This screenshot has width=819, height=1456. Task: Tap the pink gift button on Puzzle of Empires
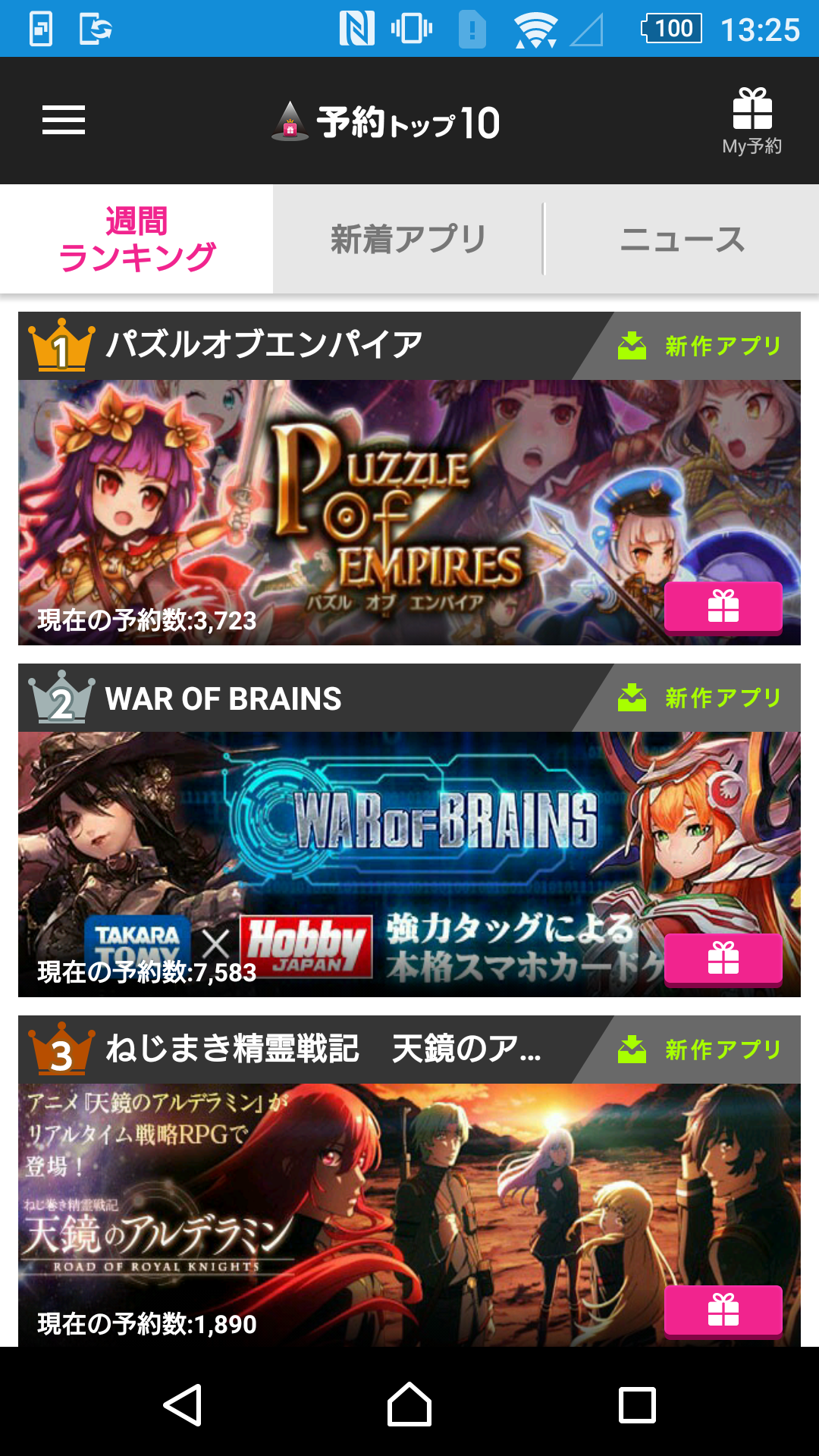pos(723,607)
